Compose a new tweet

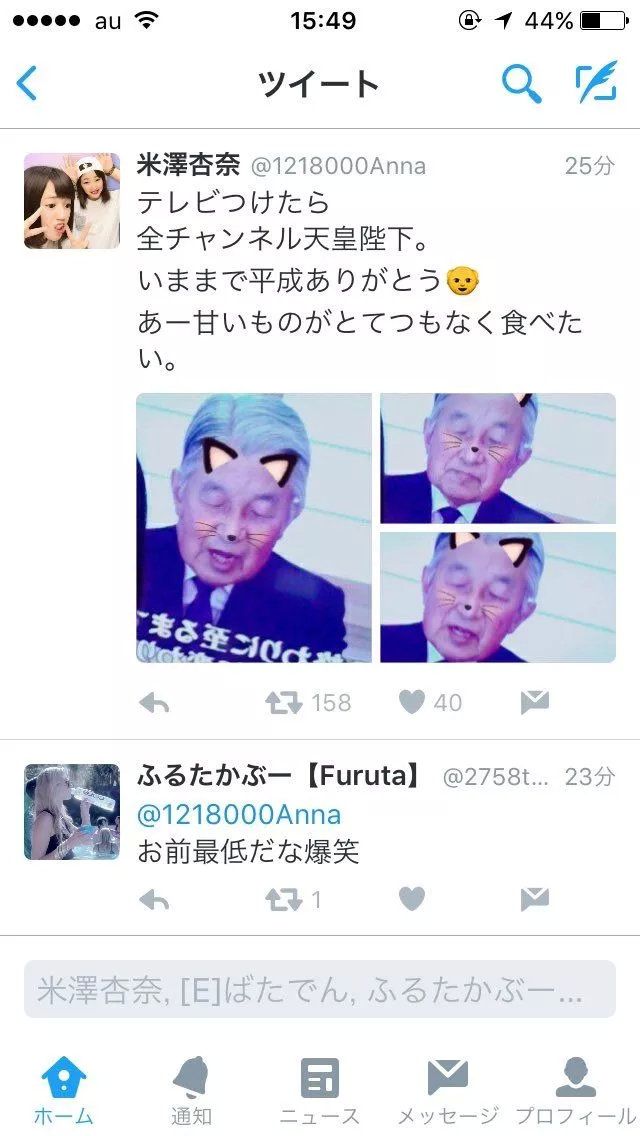point(596,83)
